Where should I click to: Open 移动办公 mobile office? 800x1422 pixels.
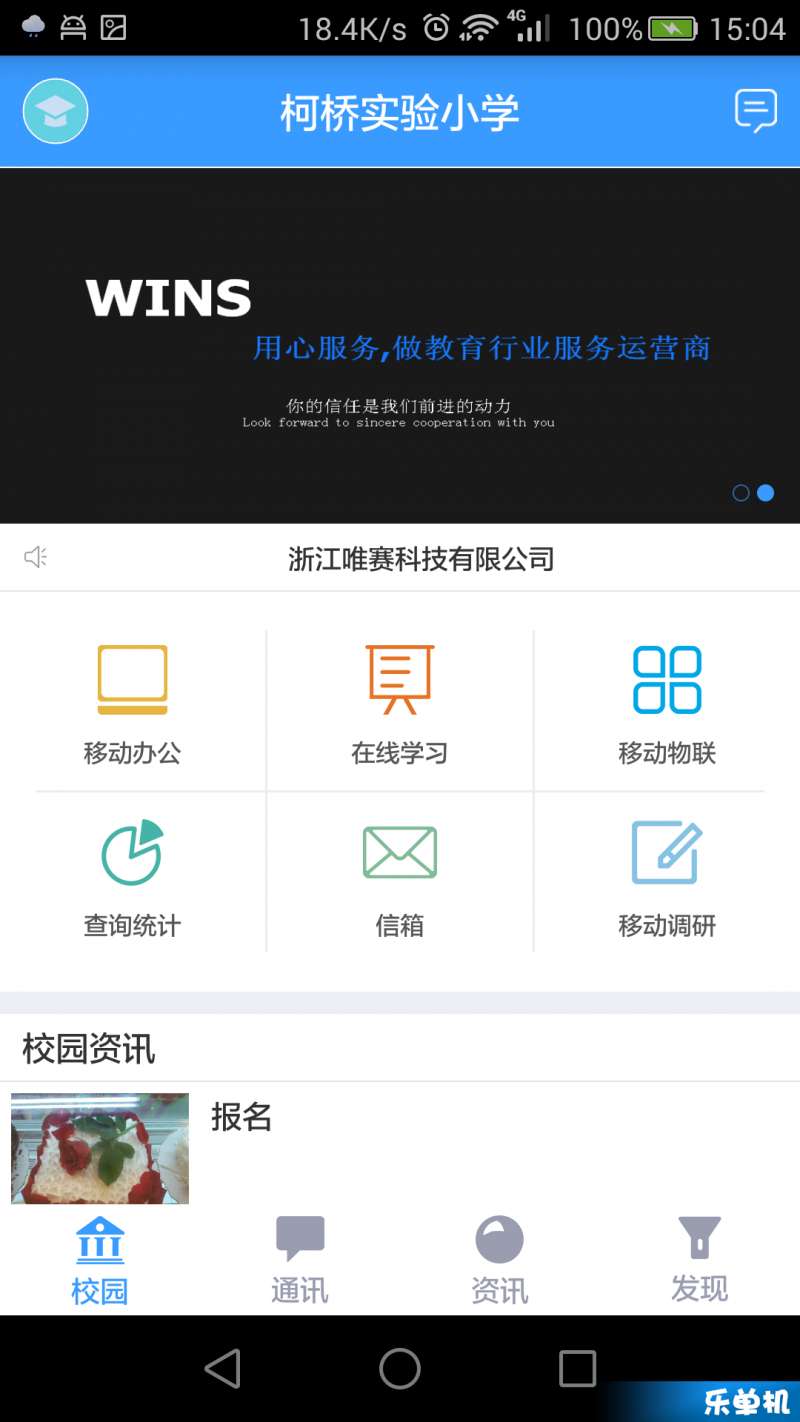pos(132,705)
